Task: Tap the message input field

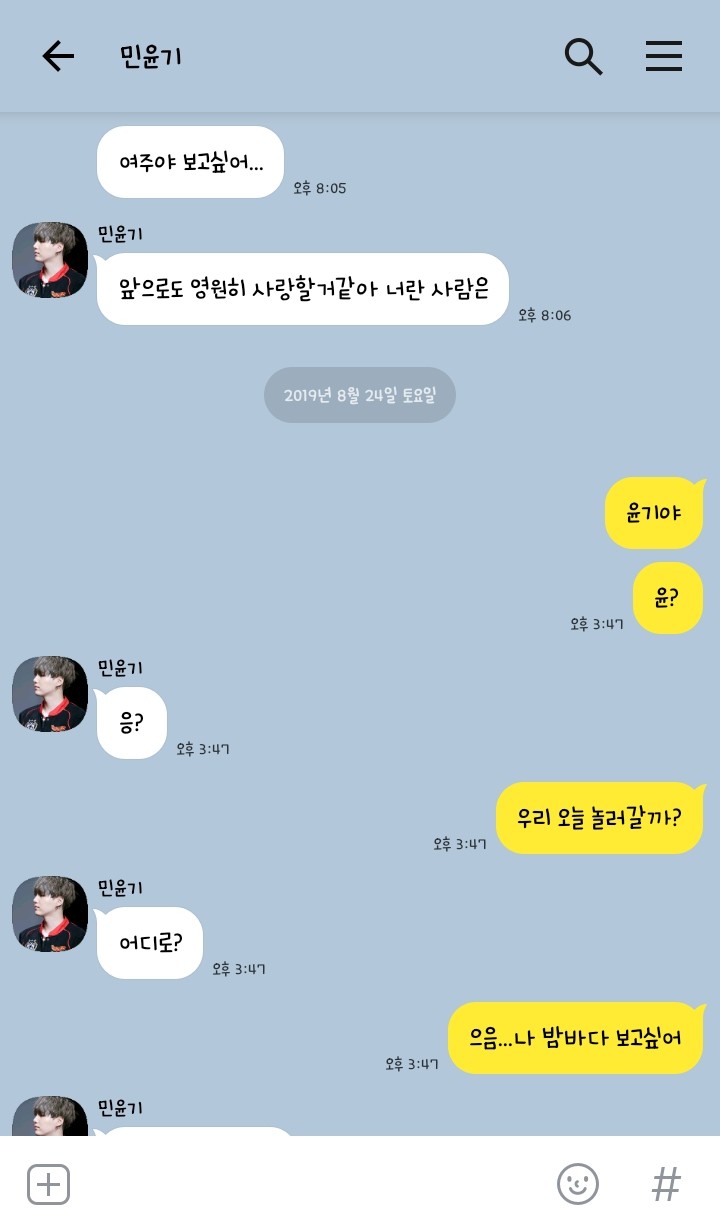Action: pyautogui.click(x=310, y=1185)
